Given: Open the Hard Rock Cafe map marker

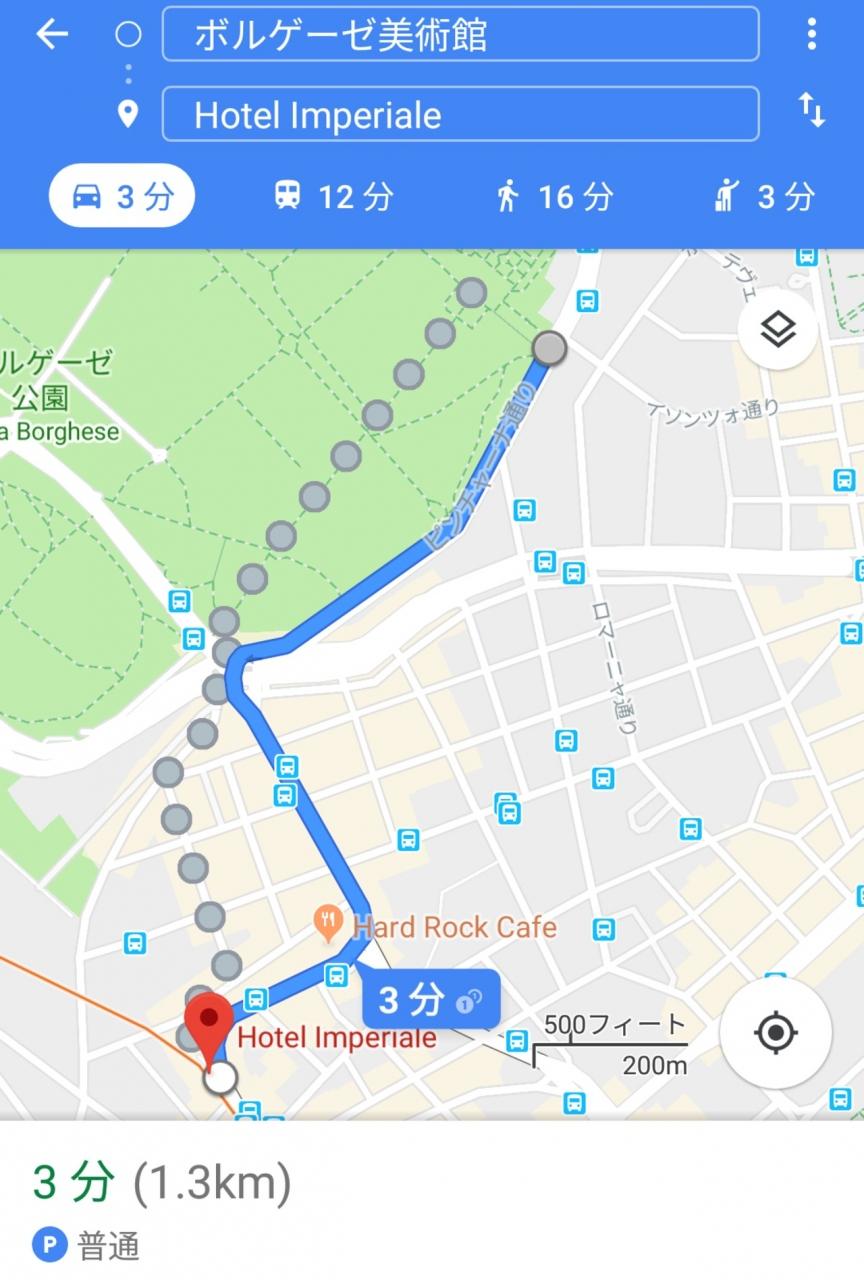Looking at the screenshot, I should tap(328, 923).
